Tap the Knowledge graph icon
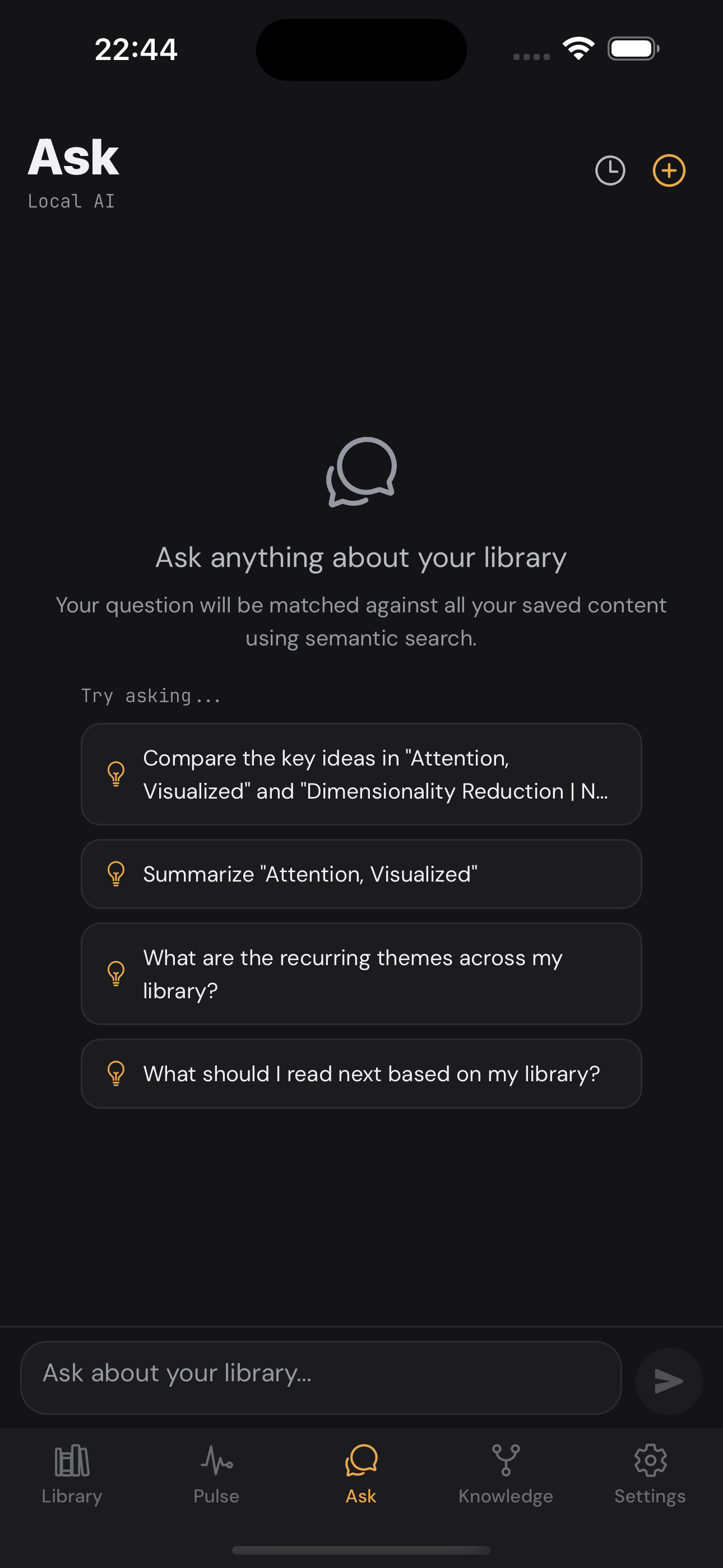 click(x=505, y=1461)
